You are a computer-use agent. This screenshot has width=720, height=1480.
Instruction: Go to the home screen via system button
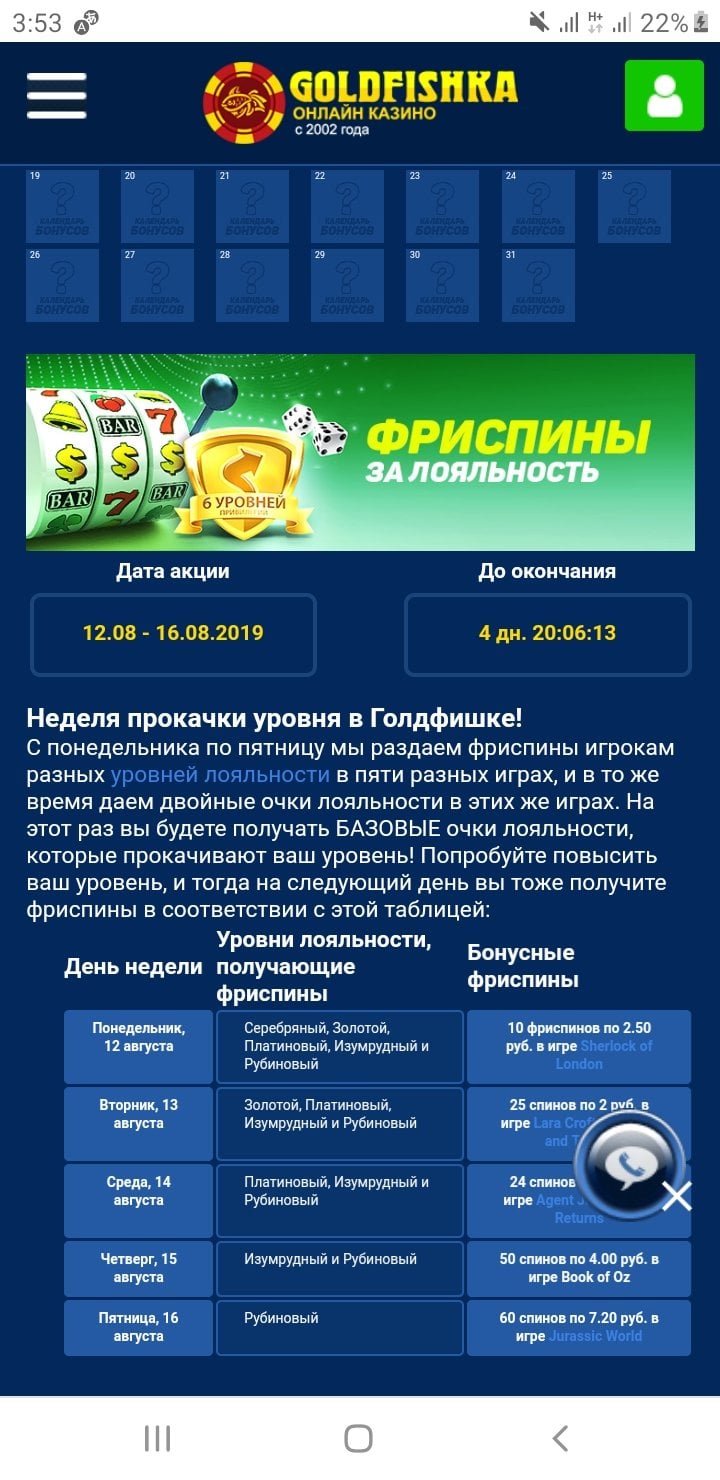[359, 1439]
